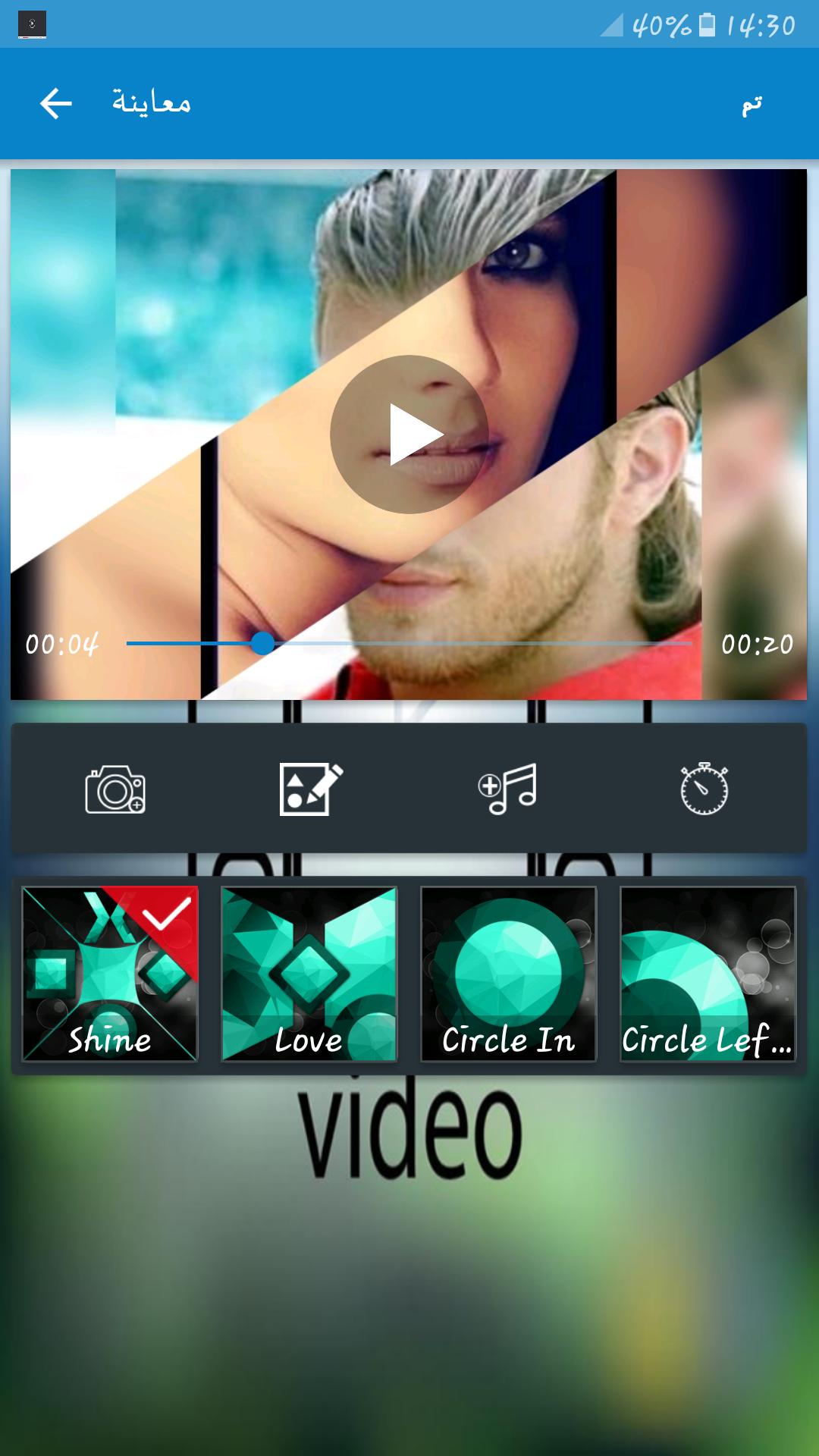The width and height of the screenshot is (819, 1456).
Task: Add music to the video
Action: tap(507, 789)
